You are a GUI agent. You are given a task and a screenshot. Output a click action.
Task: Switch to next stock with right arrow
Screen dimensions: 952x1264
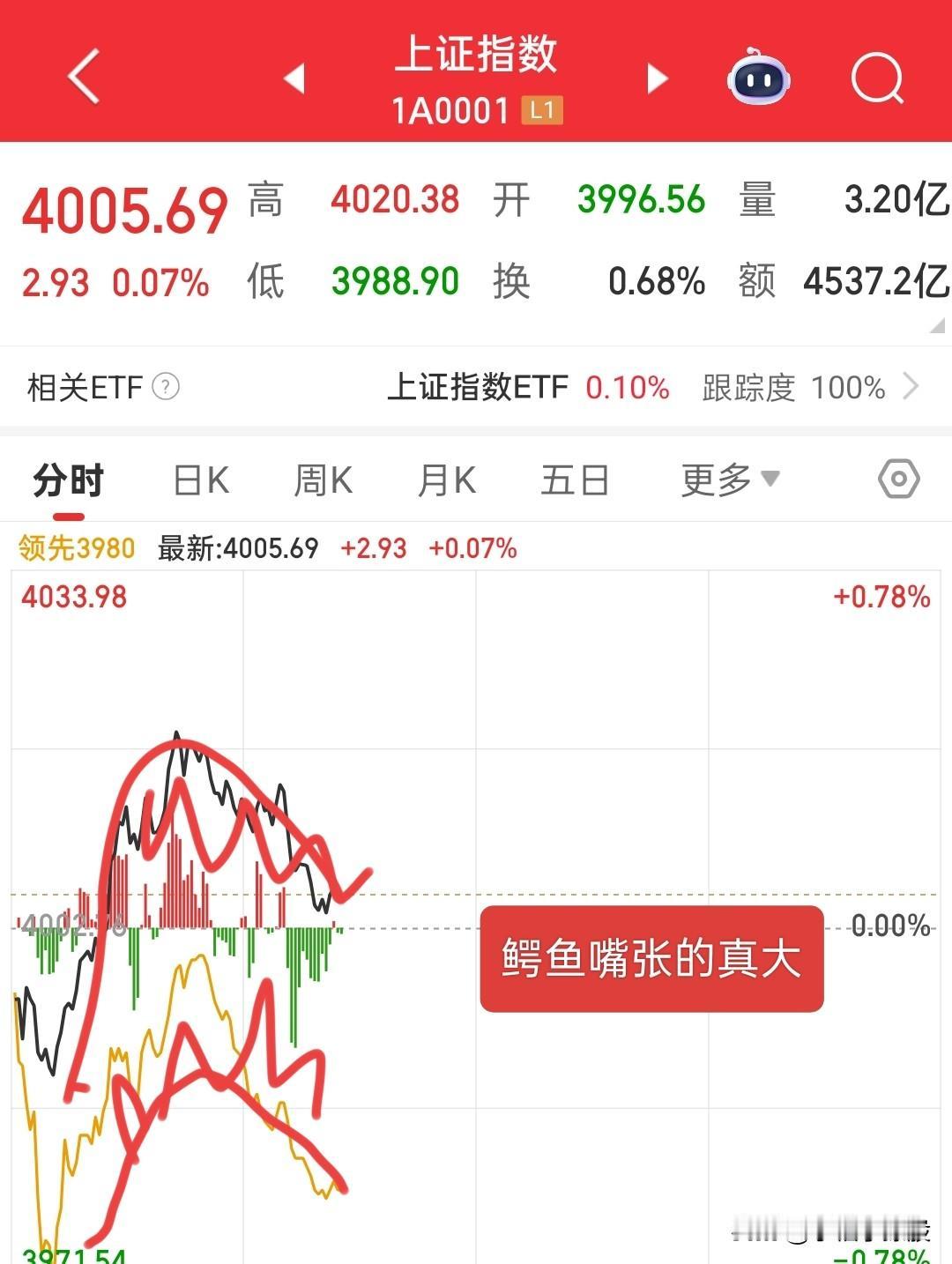(x=656, y=78)
